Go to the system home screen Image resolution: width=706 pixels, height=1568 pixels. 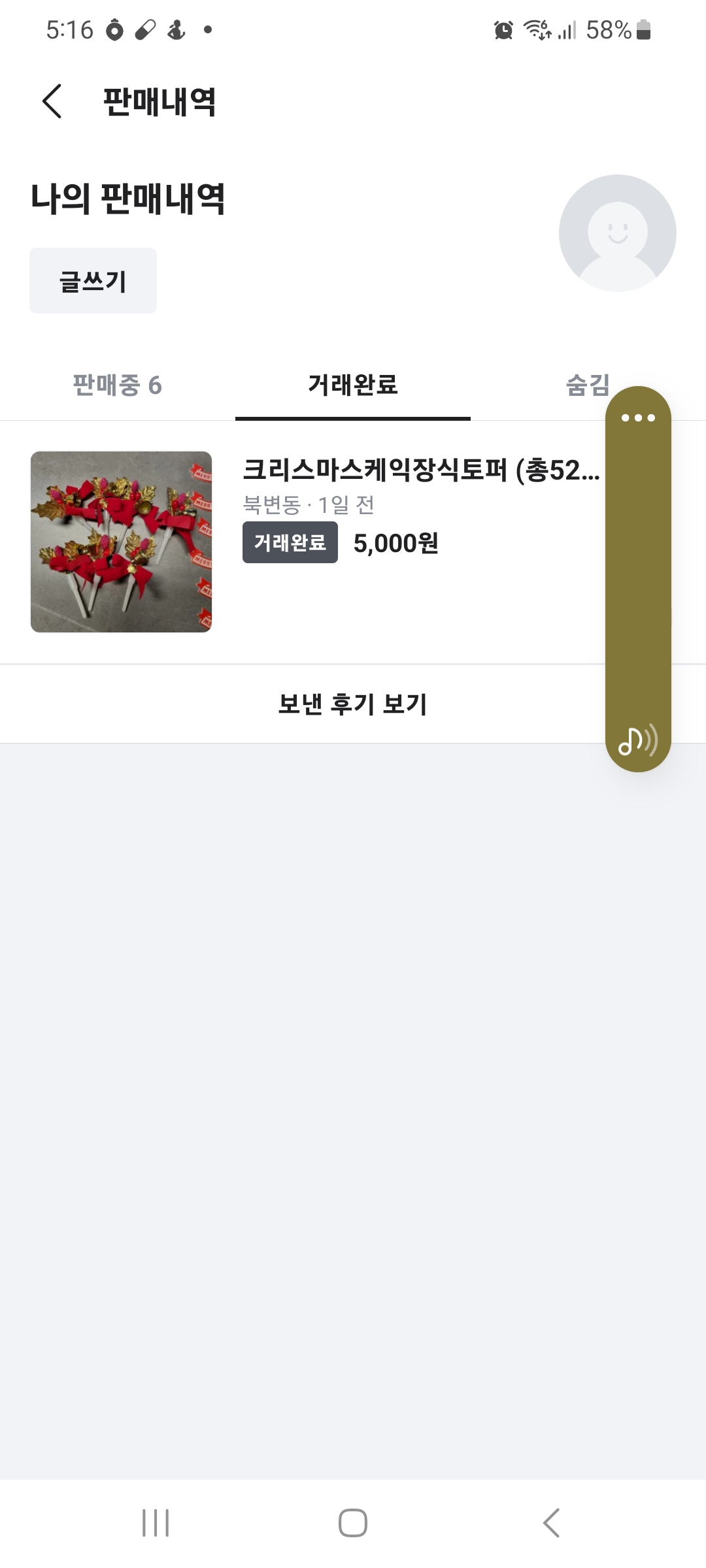pos(353,1523)
